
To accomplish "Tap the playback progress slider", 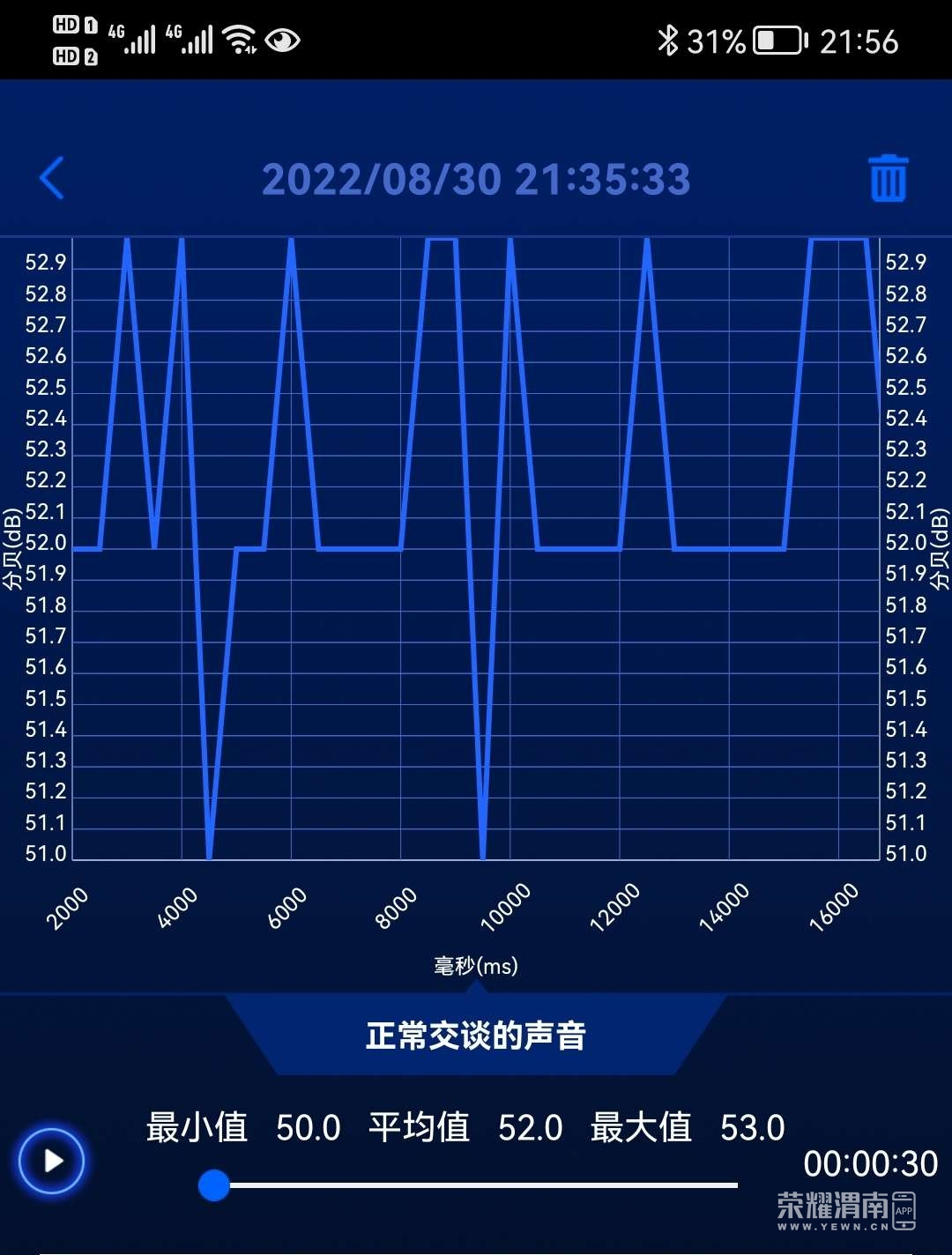I will click(476, 1185).
